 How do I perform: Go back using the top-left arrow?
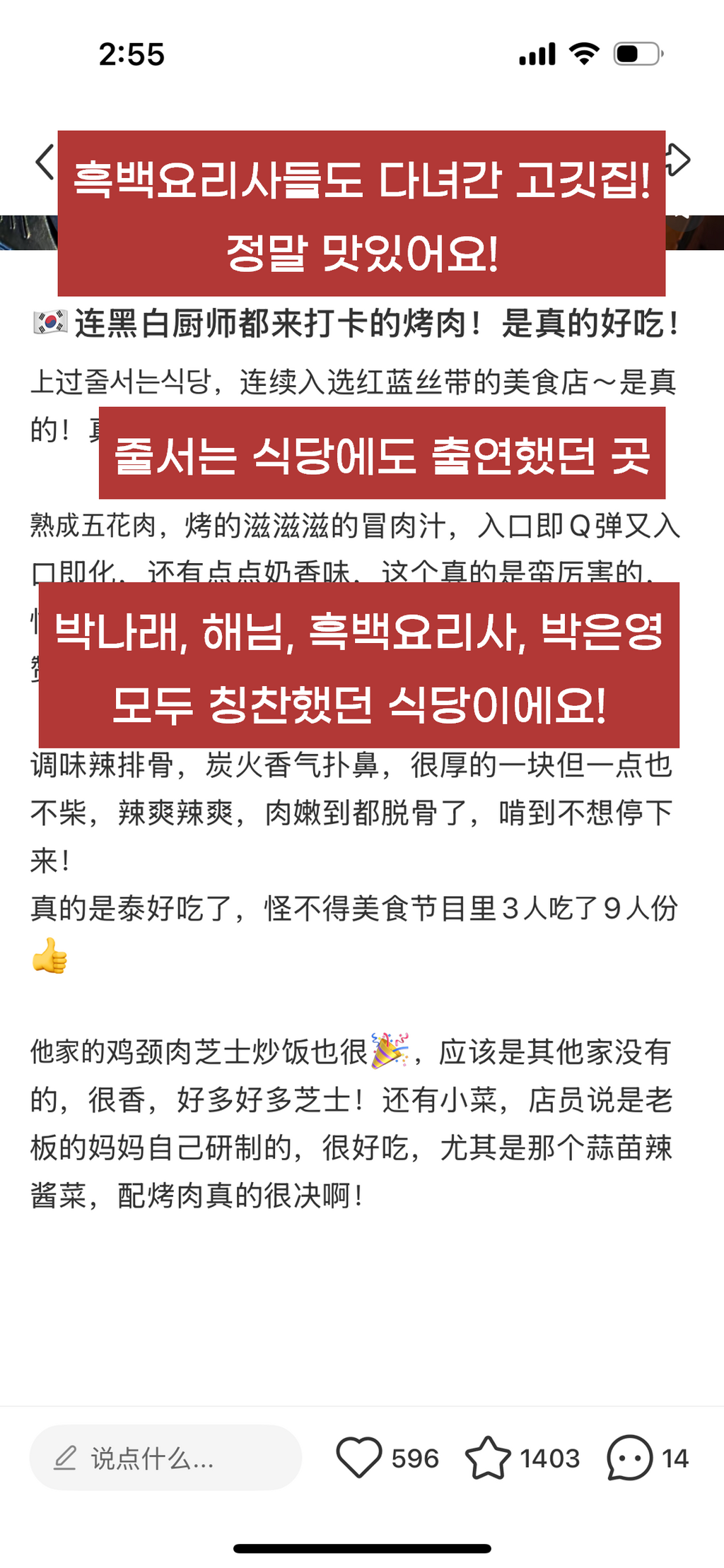click(44, 162)
